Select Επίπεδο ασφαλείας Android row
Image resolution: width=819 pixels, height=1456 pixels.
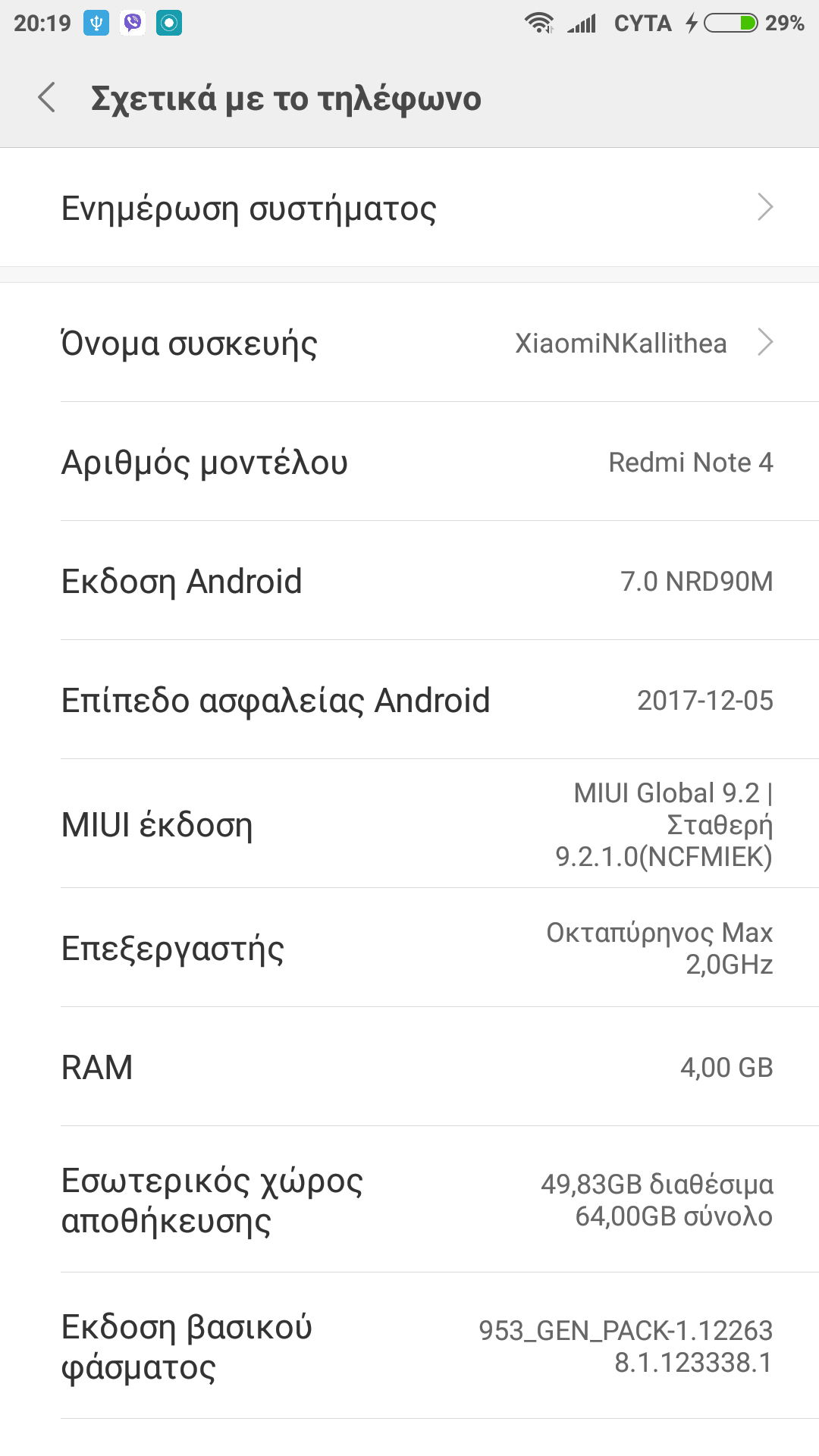[x=409, y=700]
